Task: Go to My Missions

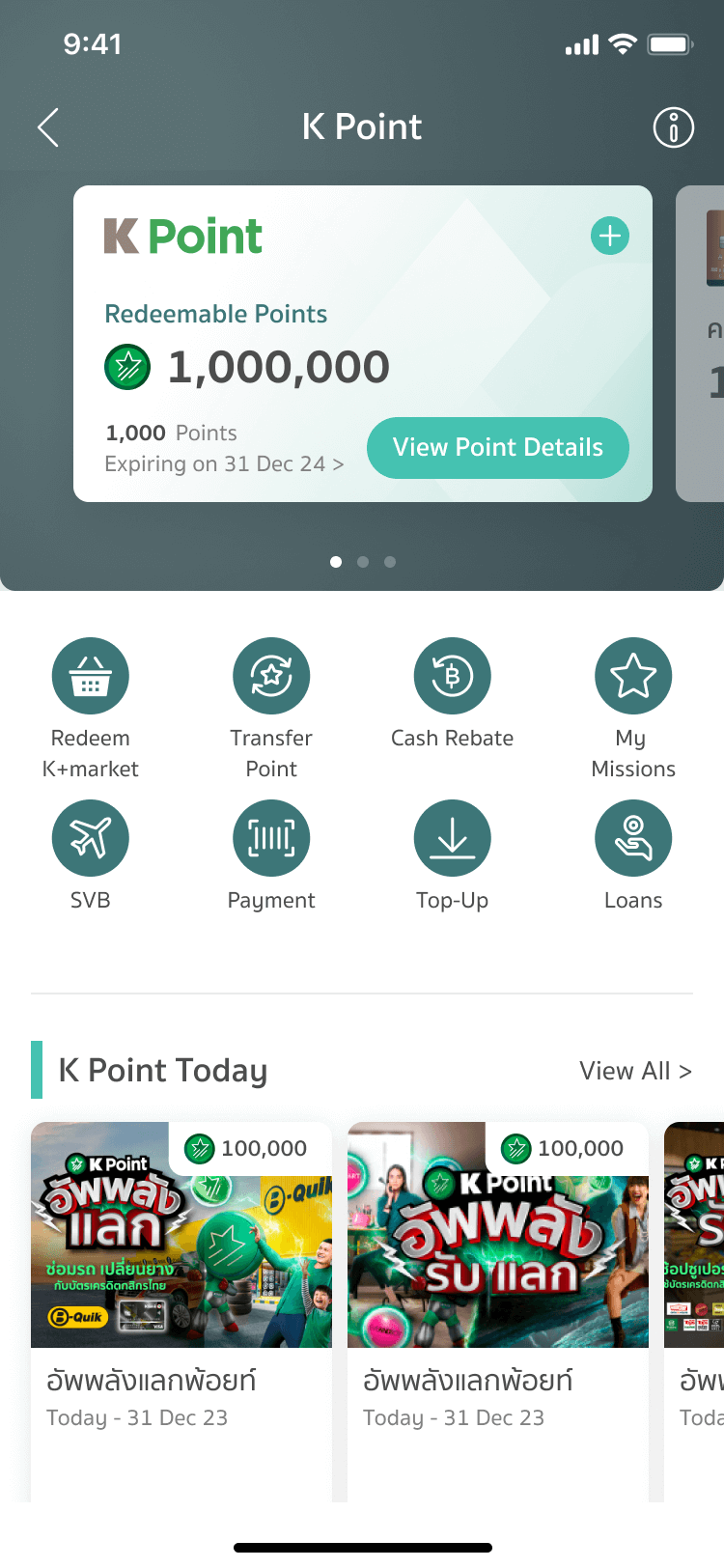Action: (633, 677)
